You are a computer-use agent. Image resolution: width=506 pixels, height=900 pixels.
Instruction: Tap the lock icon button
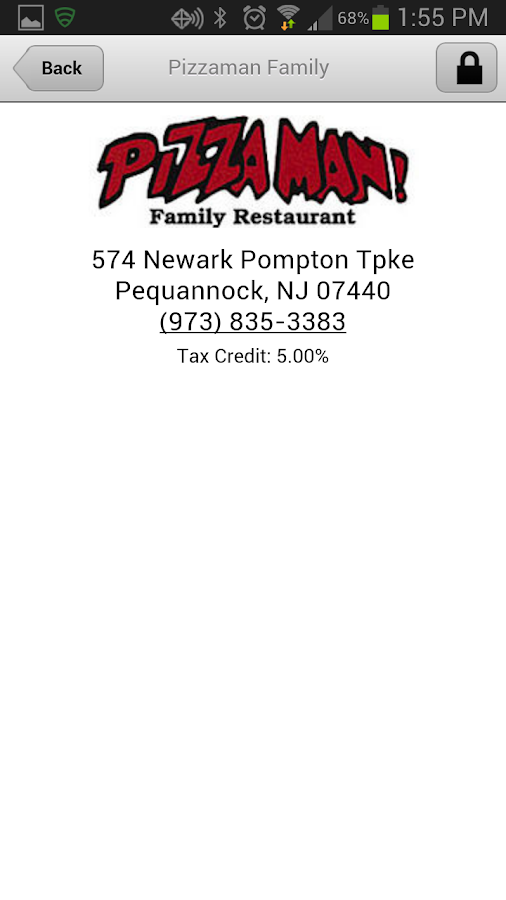pos(466,68)
